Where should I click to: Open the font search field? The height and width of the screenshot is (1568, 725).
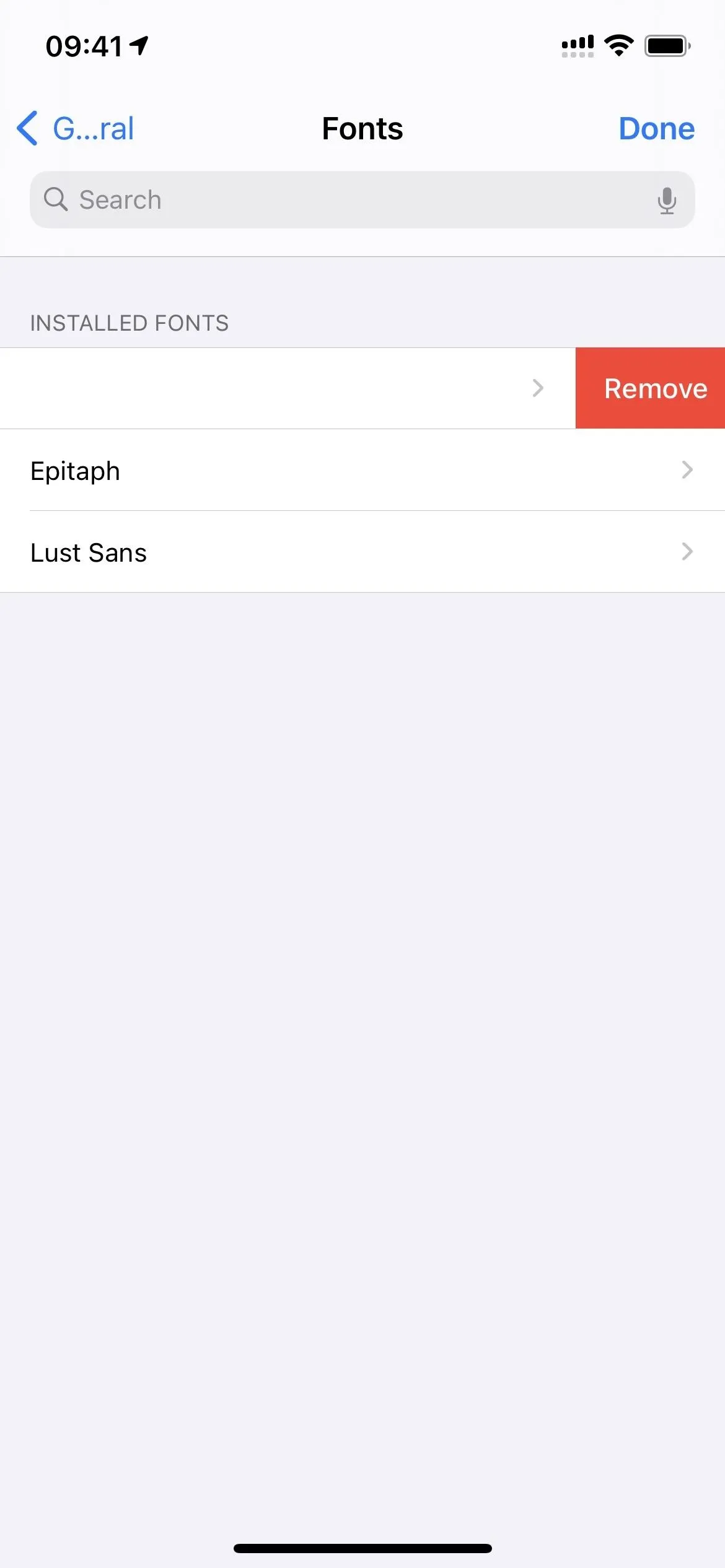point(362,199)
